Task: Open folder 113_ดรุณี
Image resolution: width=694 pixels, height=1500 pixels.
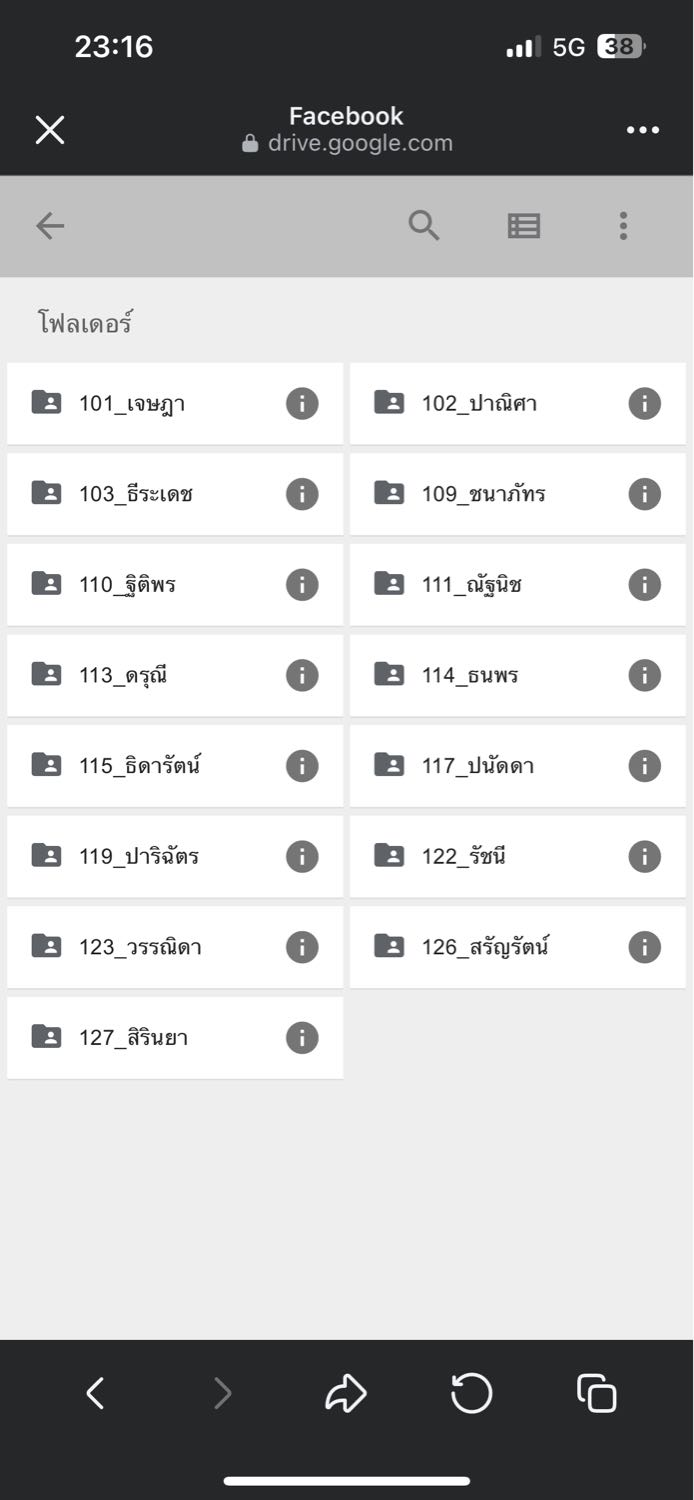Action: 175,675
